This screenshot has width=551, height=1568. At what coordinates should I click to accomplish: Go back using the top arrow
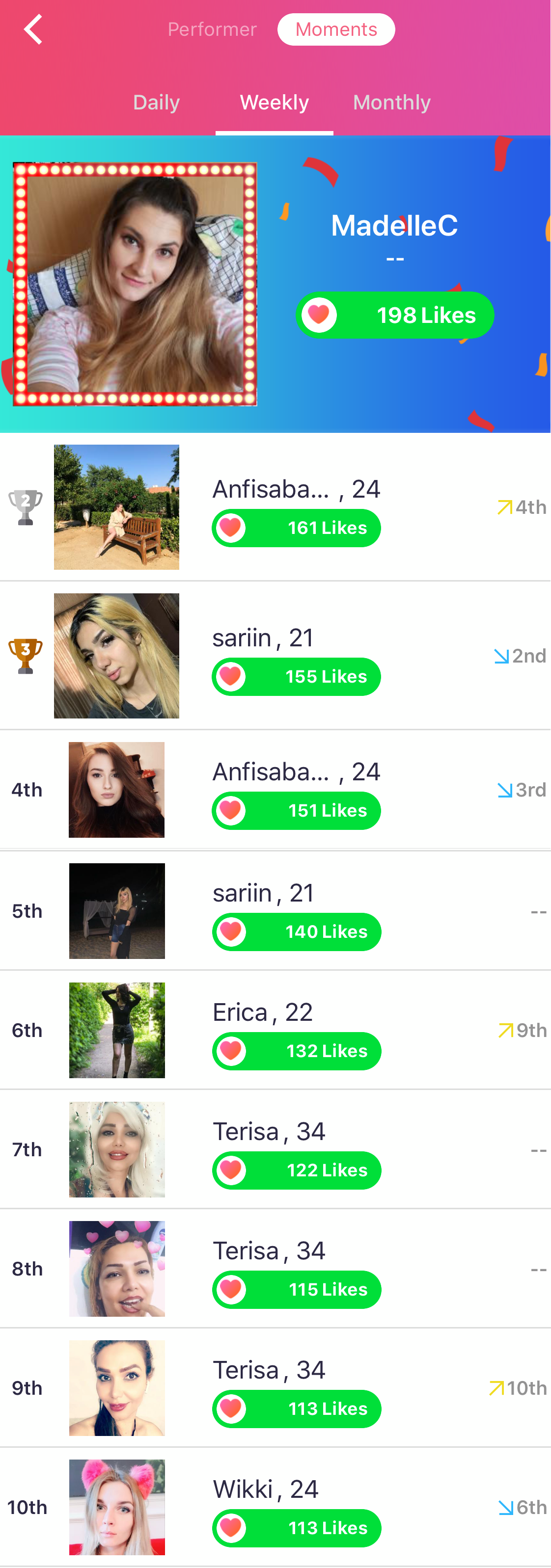point(33,29)
